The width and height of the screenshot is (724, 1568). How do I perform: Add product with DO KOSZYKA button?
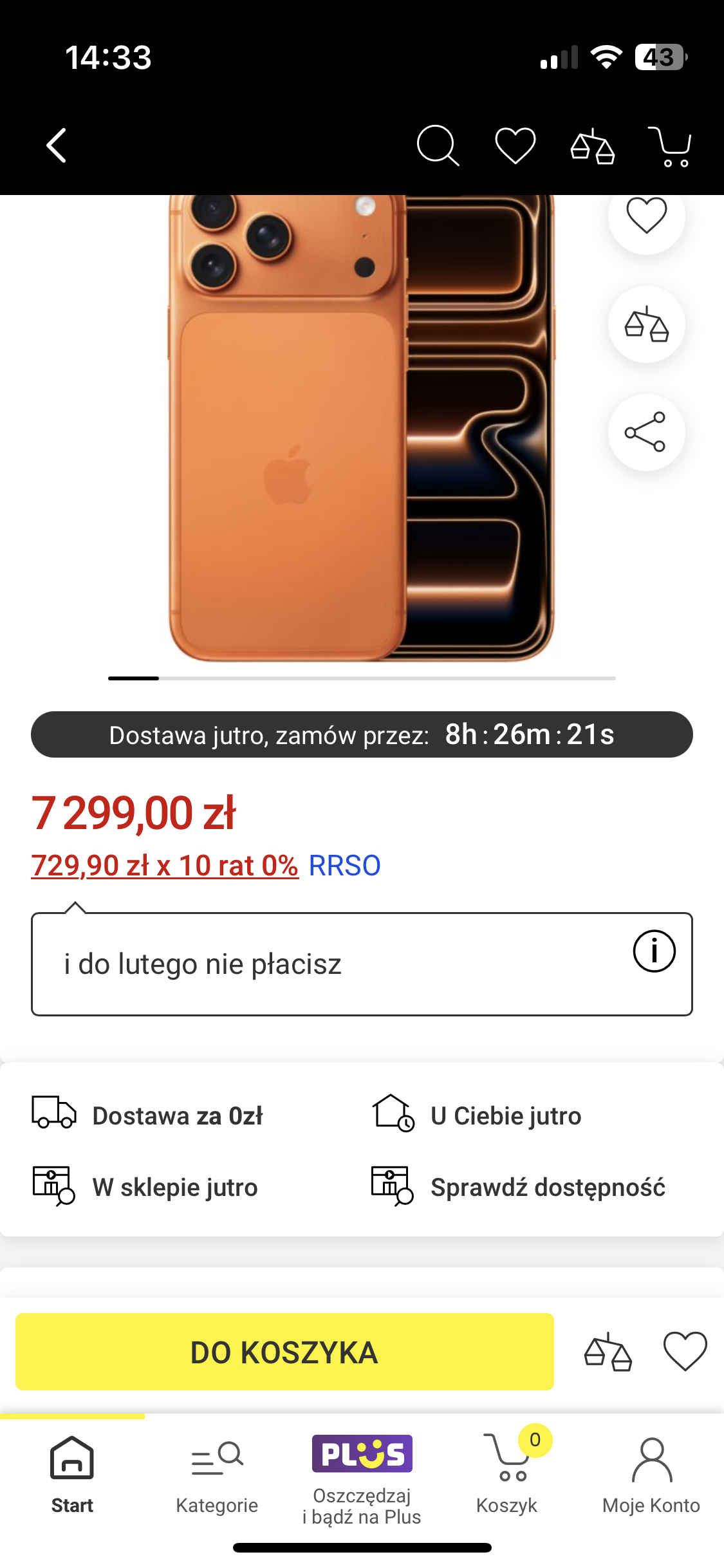[284, 1352]
